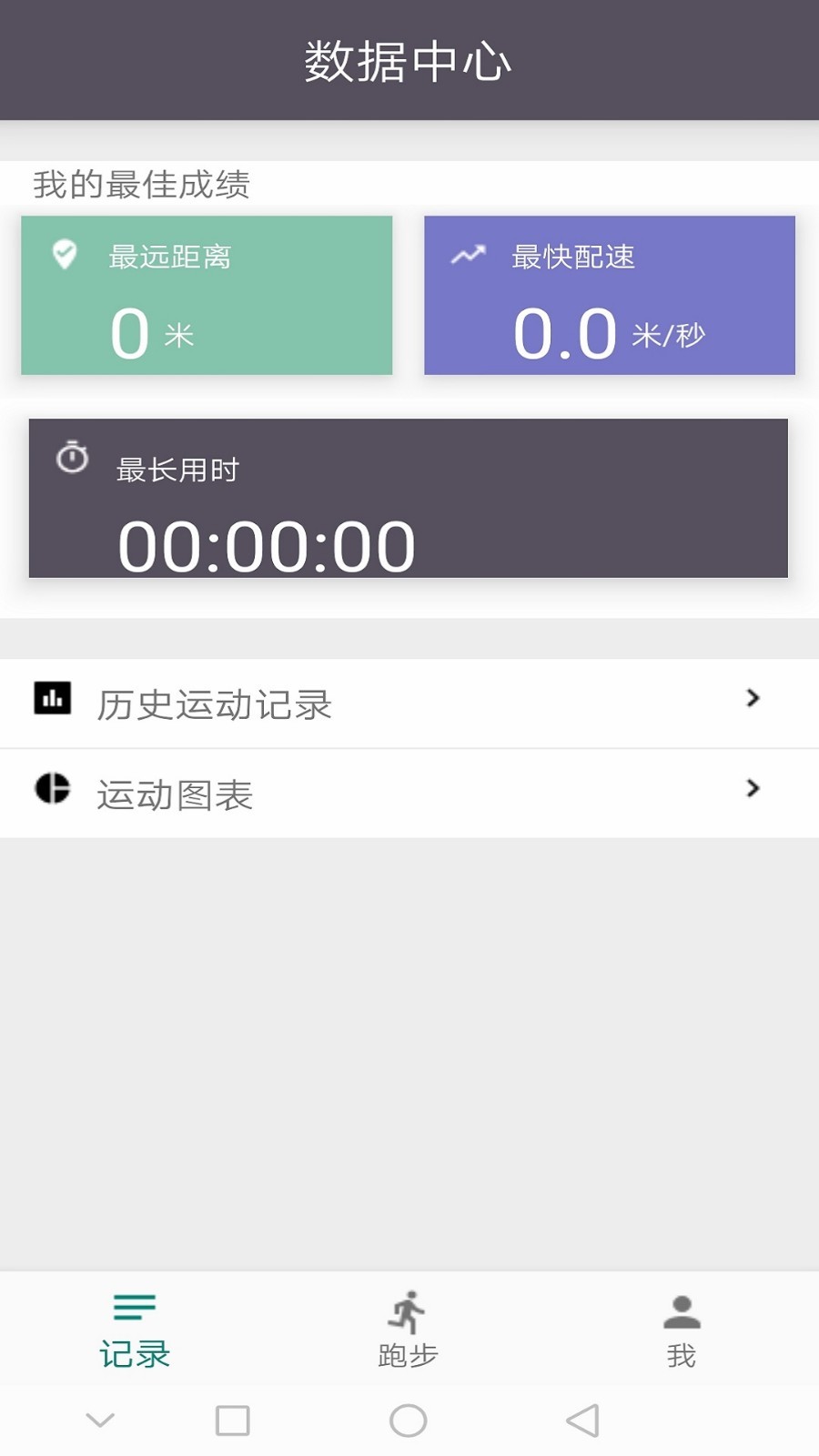Switch to the 我 profile tab
This screenshot has width=819, height=1456.
pyautogui.click(x=682, y=1330)
